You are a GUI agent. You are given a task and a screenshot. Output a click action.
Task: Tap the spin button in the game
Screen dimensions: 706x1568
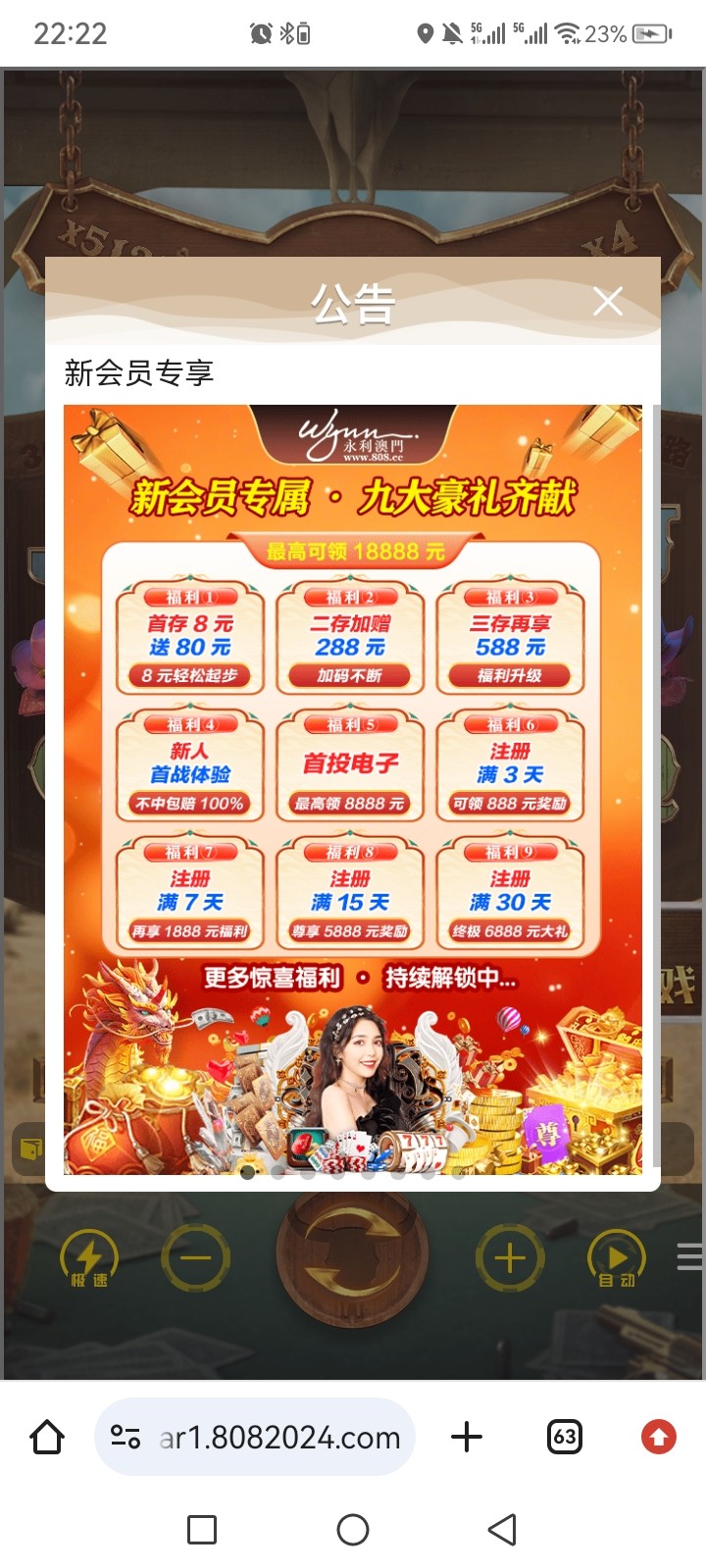352,1257
